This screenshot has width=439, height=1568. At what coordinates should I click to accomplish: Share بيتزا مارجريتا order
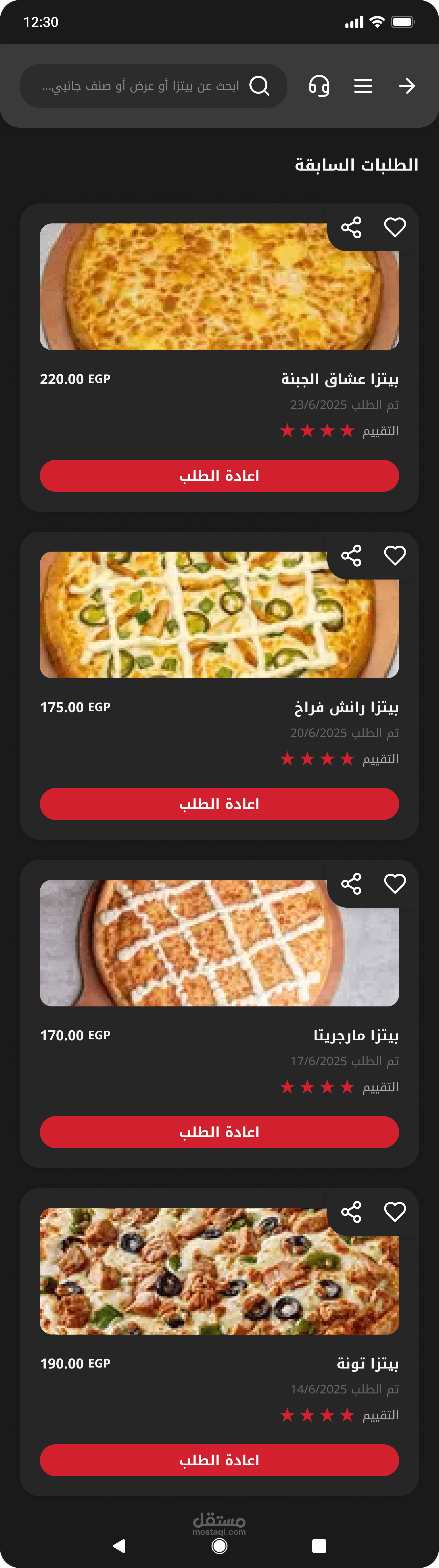click(x=351, y=884)
